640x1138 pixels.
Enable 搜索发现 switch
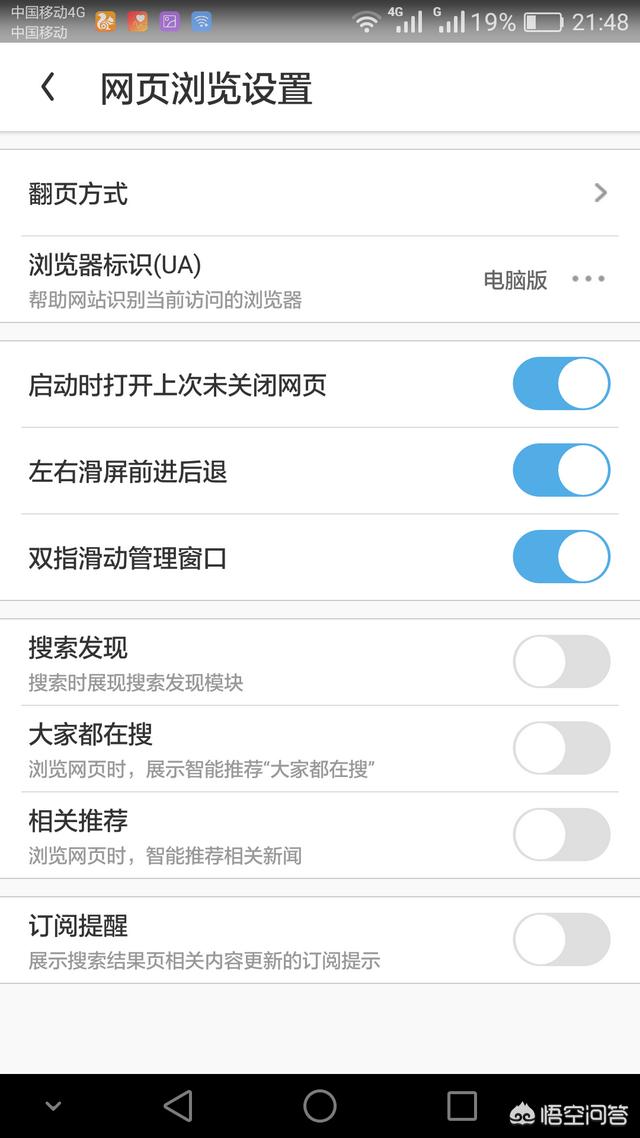pyautogui.click(x=561, y=662)
